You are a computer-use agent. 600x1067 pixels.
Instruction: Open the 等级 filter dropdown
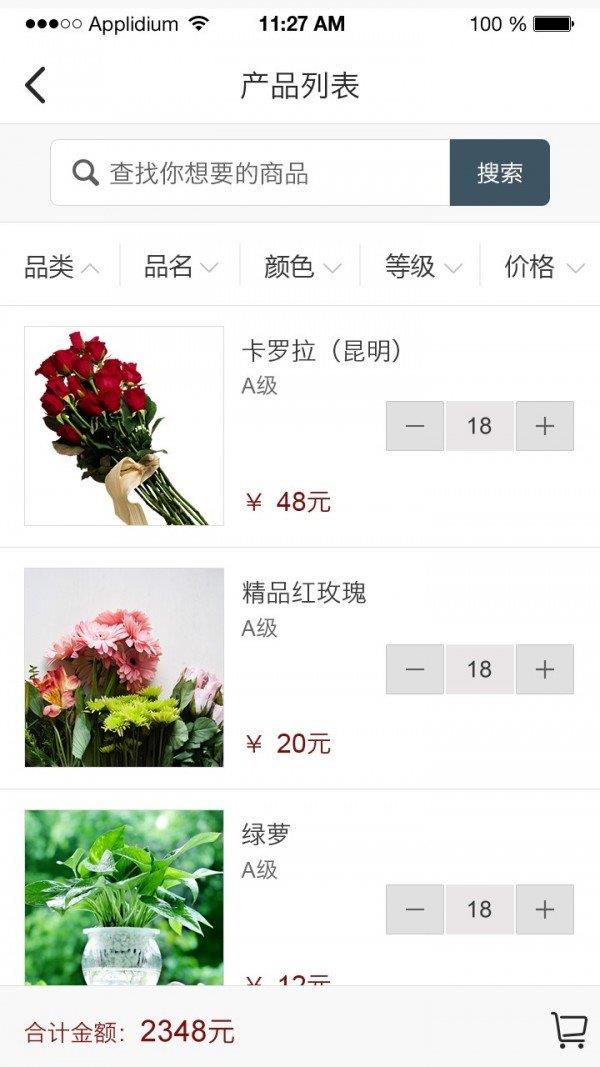pyautogui.click(x=422, y=266)
